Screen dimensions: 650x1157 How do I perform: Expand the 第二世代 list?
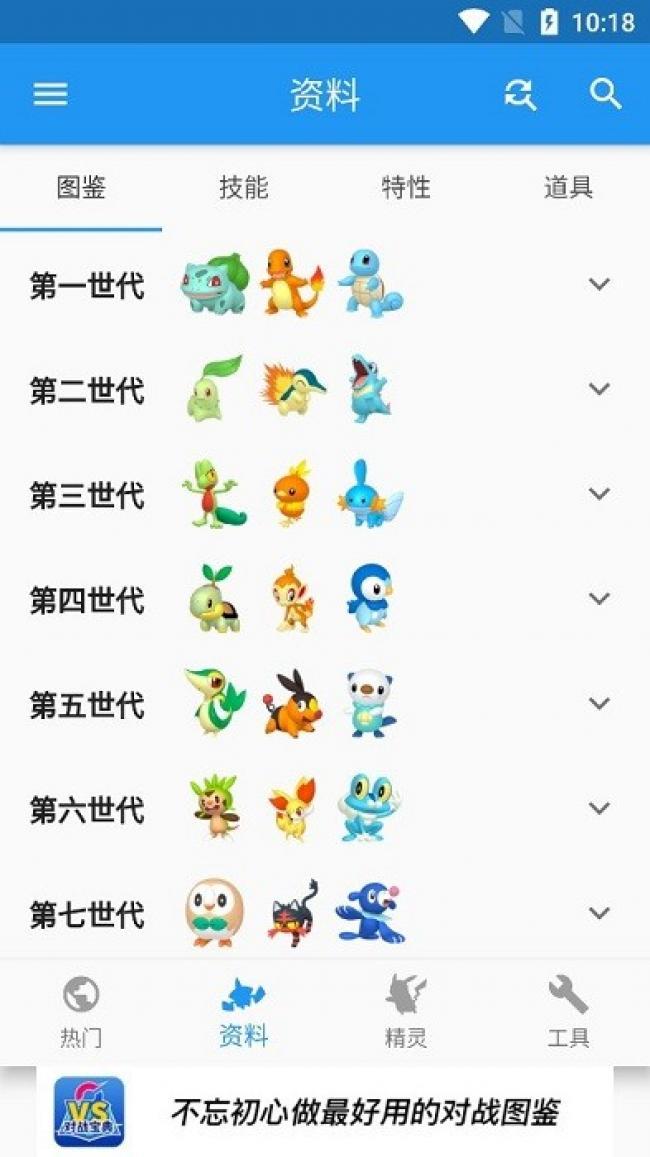(599, 389)
